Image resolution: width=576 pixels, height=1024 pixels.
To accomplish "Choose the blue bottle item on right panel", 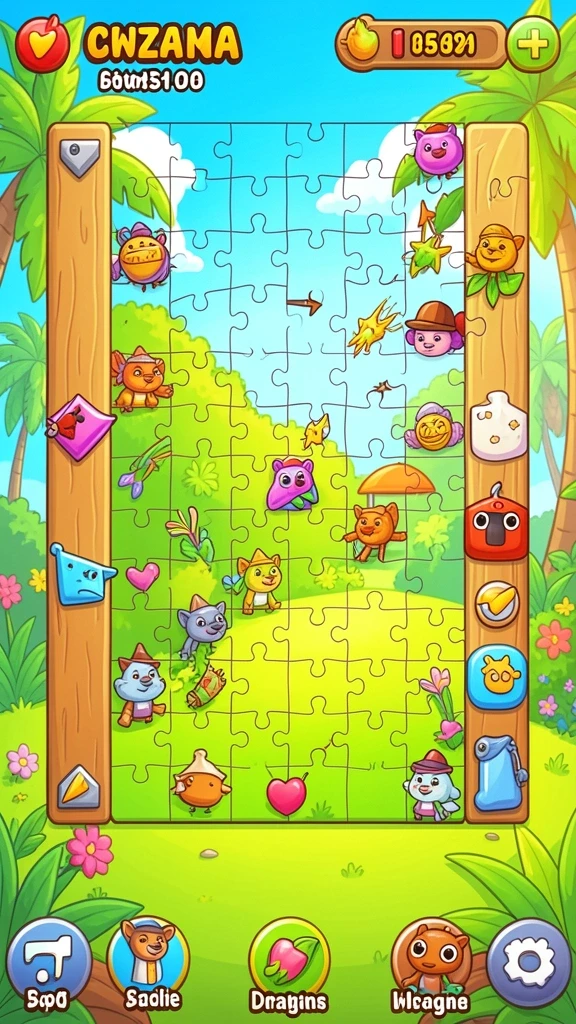I will pyautogui.click(x=498, y=773).
